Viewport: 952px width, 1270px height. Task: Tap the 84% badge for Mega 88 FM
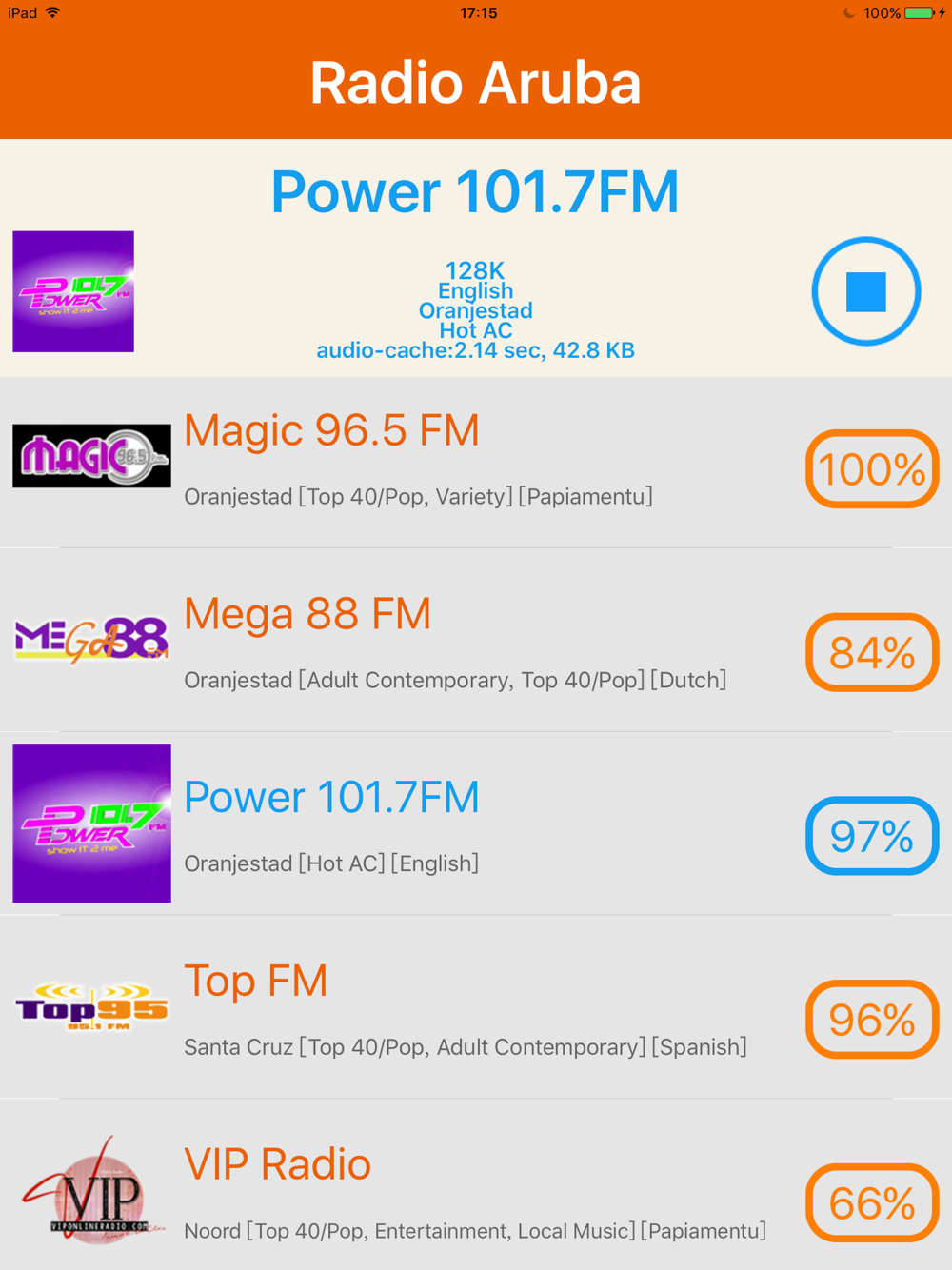(872, 652)
